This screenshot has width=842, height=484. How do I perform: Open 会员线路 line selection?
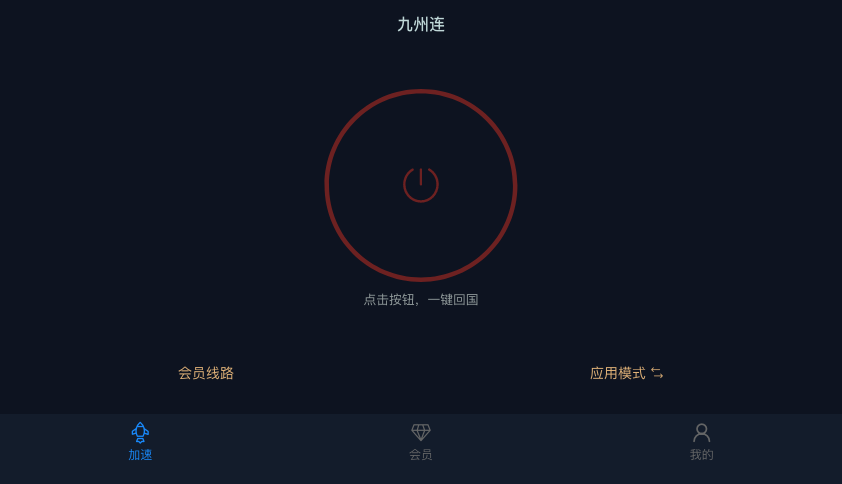206,373
